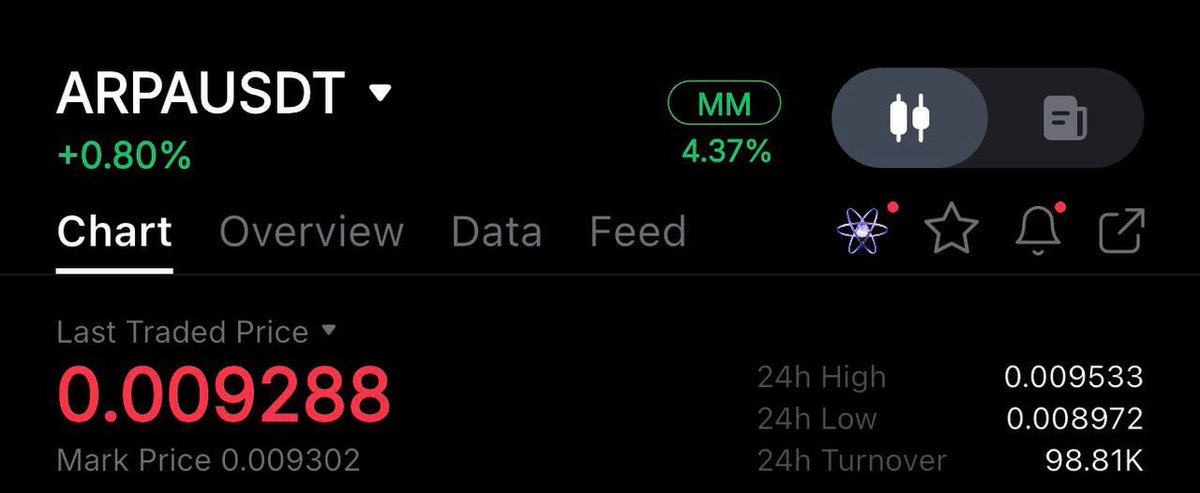Open the atom AI assistant icon

860,231
